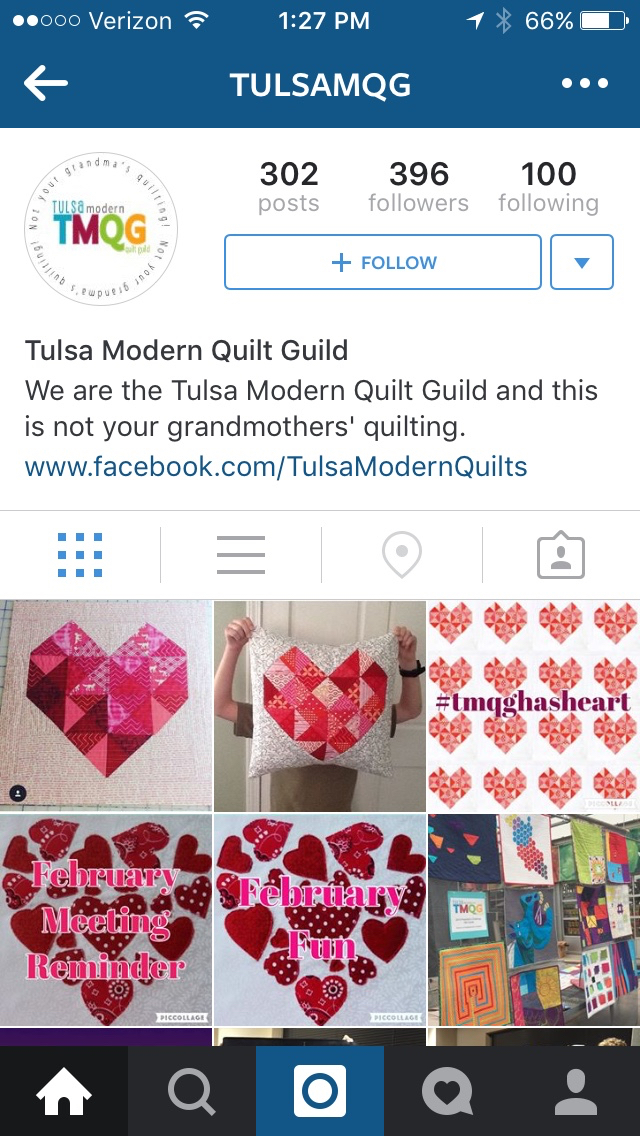View photos tagged of this account
Screen dimensions: 640x1136
click(561, 555)
